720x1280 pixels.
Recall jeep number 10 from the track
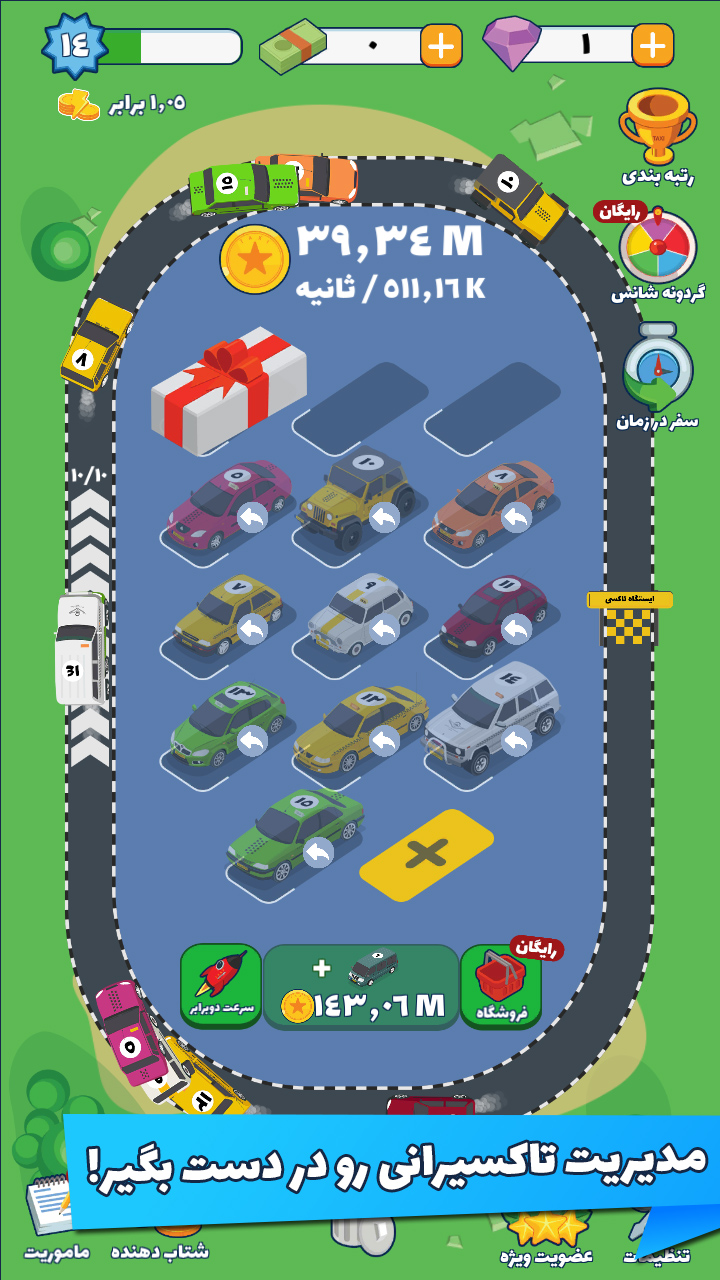click(384, 518)
